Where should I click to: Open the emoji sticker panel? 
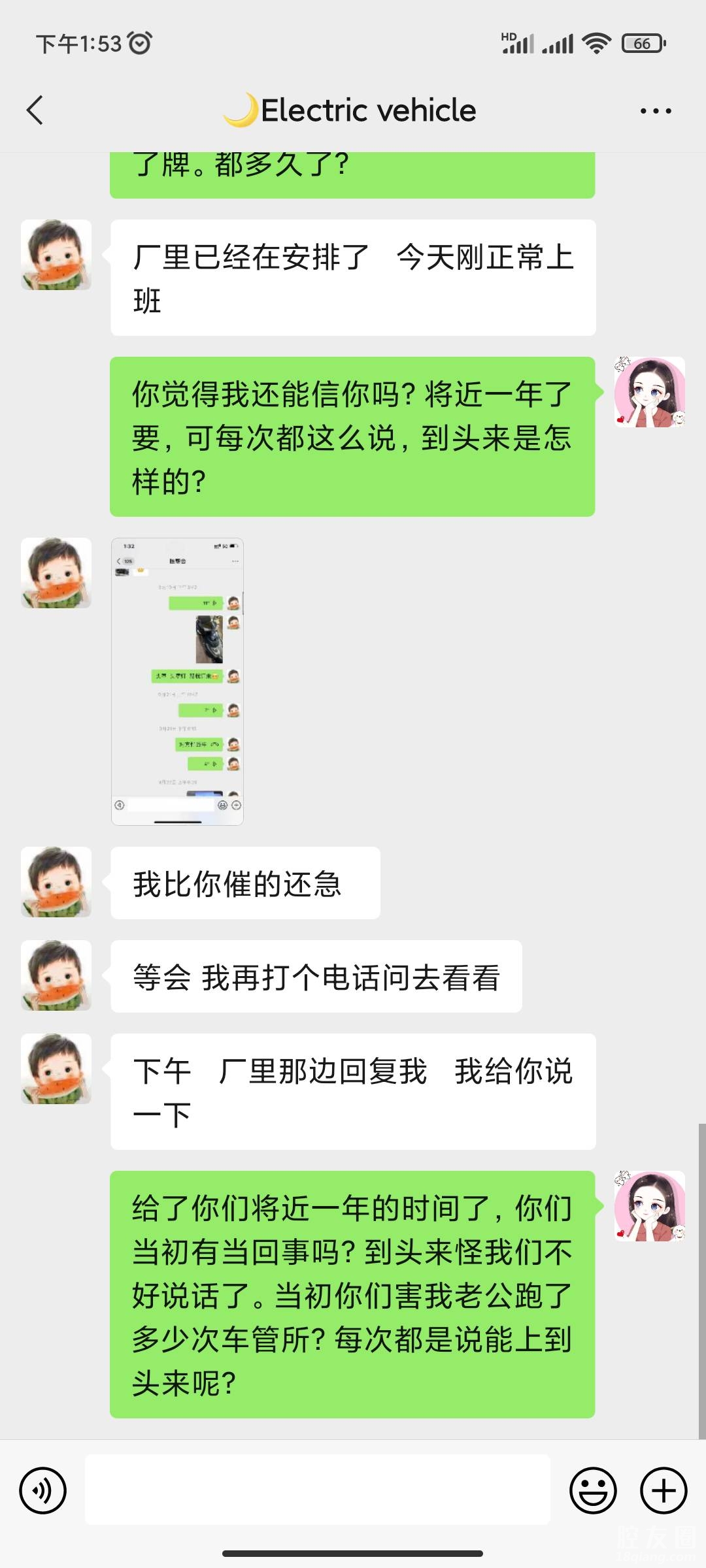point(593,1490)
